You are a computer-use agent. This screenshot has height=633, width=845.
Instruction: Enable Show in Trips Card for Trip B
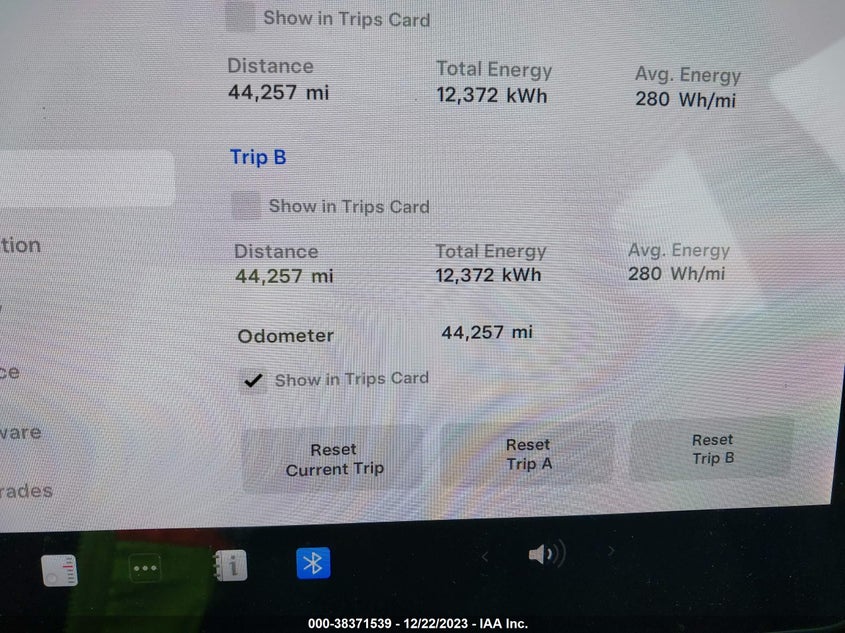coord(246,206)
